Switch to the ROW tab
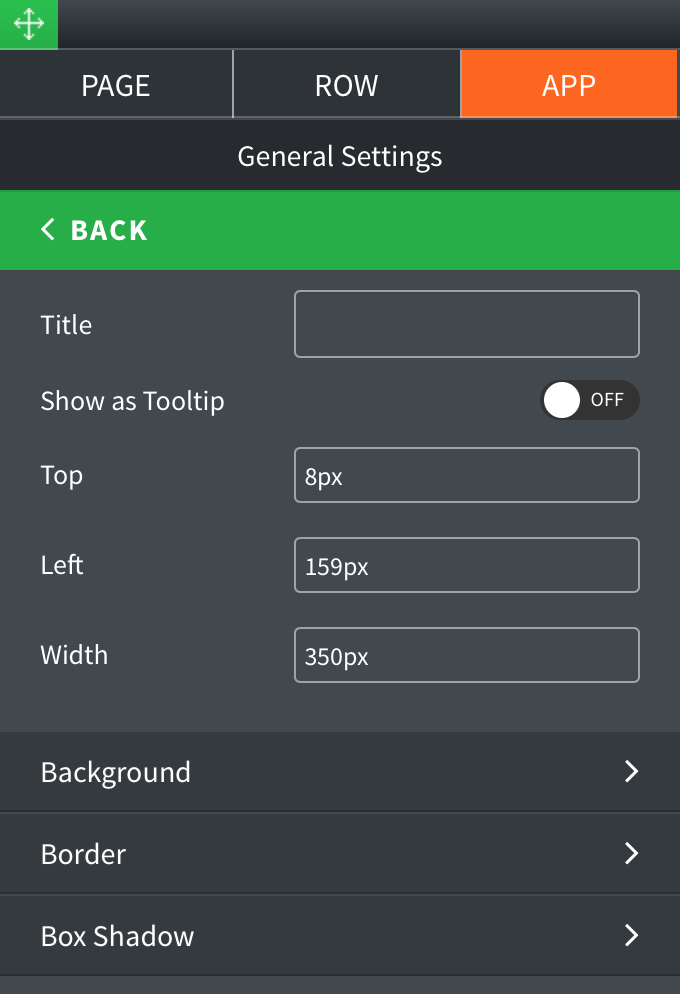 tap(346, 85)
